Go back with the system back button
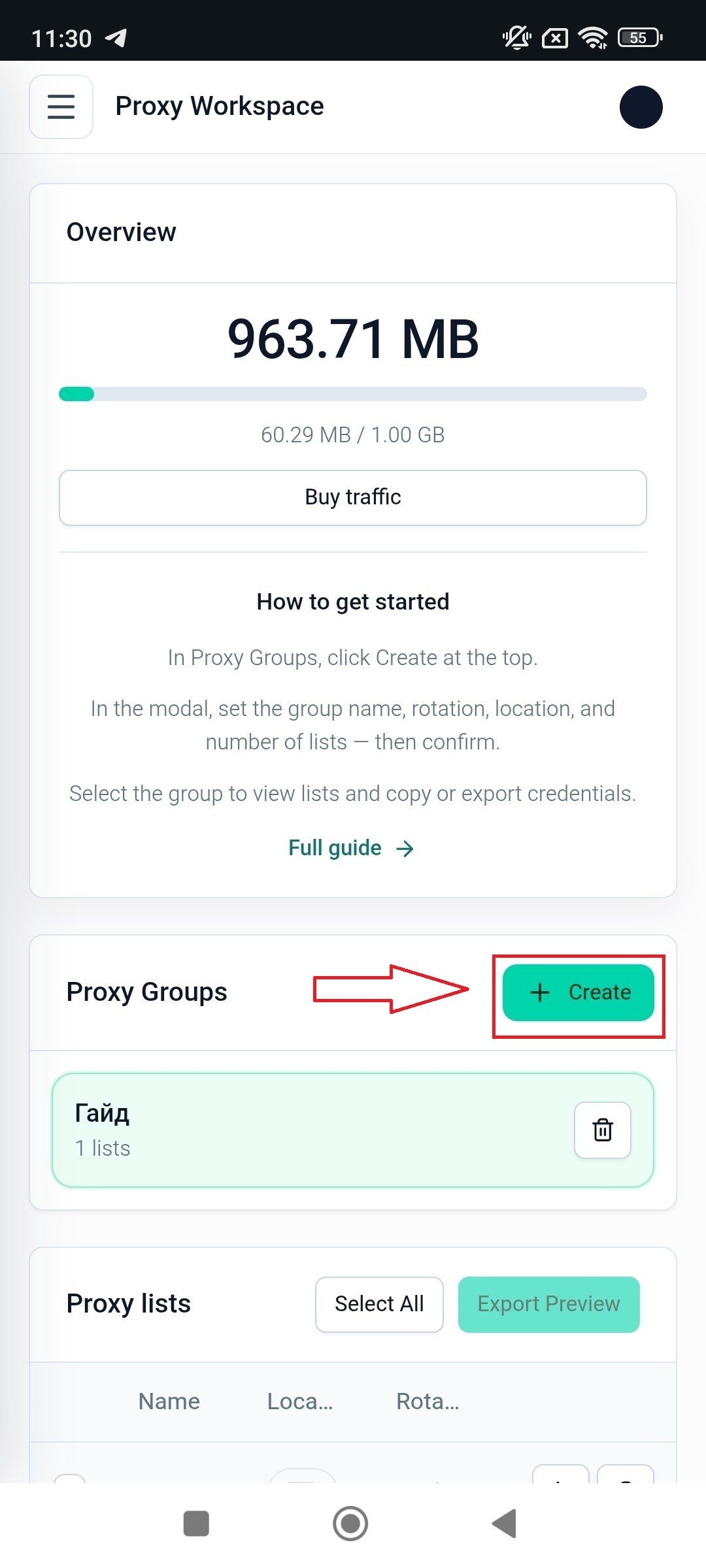This screenshot has height=1568, width=706. click(x=505, y=1524)
